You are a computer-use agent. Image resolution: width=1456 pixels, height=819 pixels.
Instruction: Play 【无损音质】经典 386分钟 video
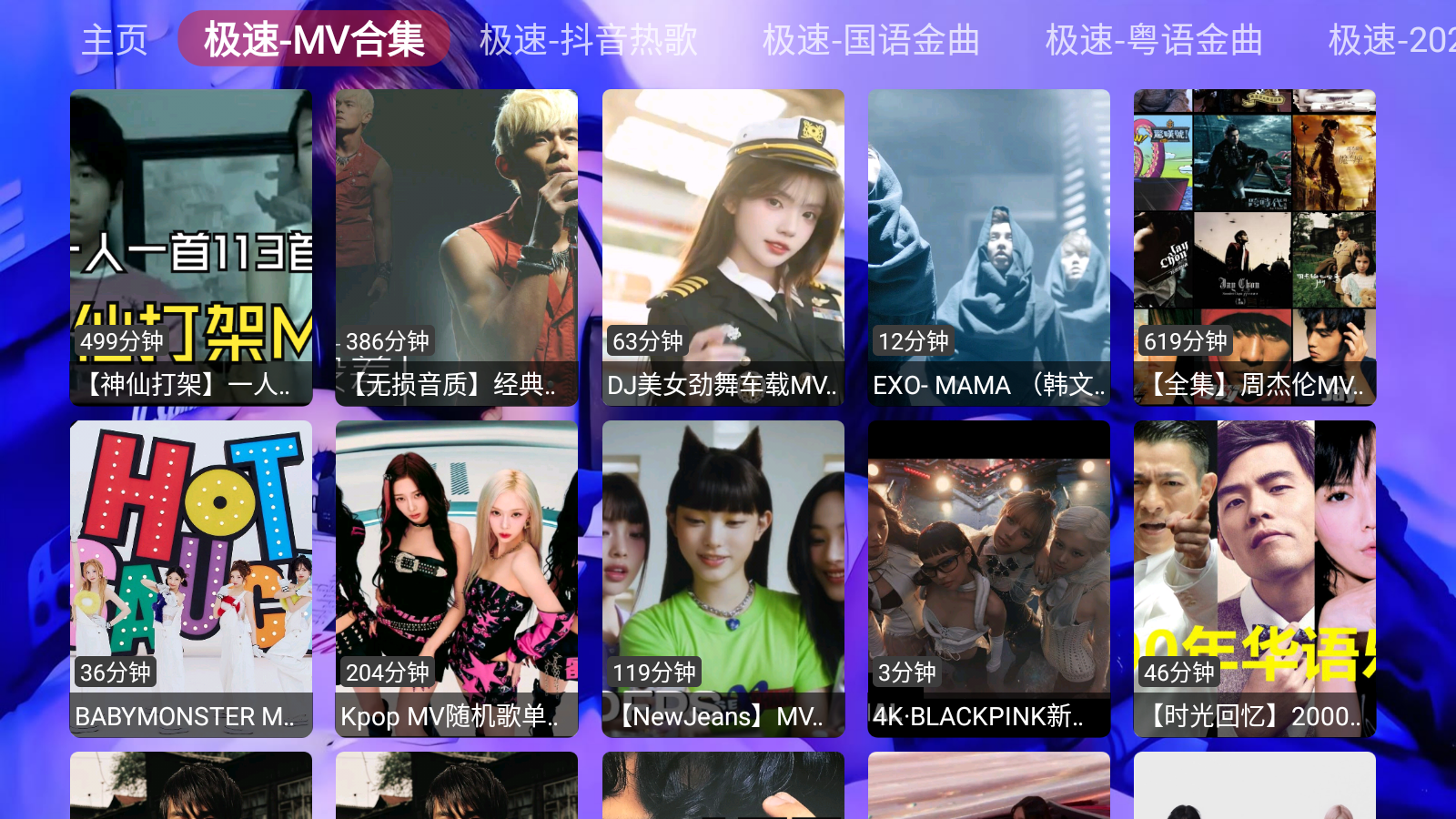pyautogui.click(x=457, y=247)
